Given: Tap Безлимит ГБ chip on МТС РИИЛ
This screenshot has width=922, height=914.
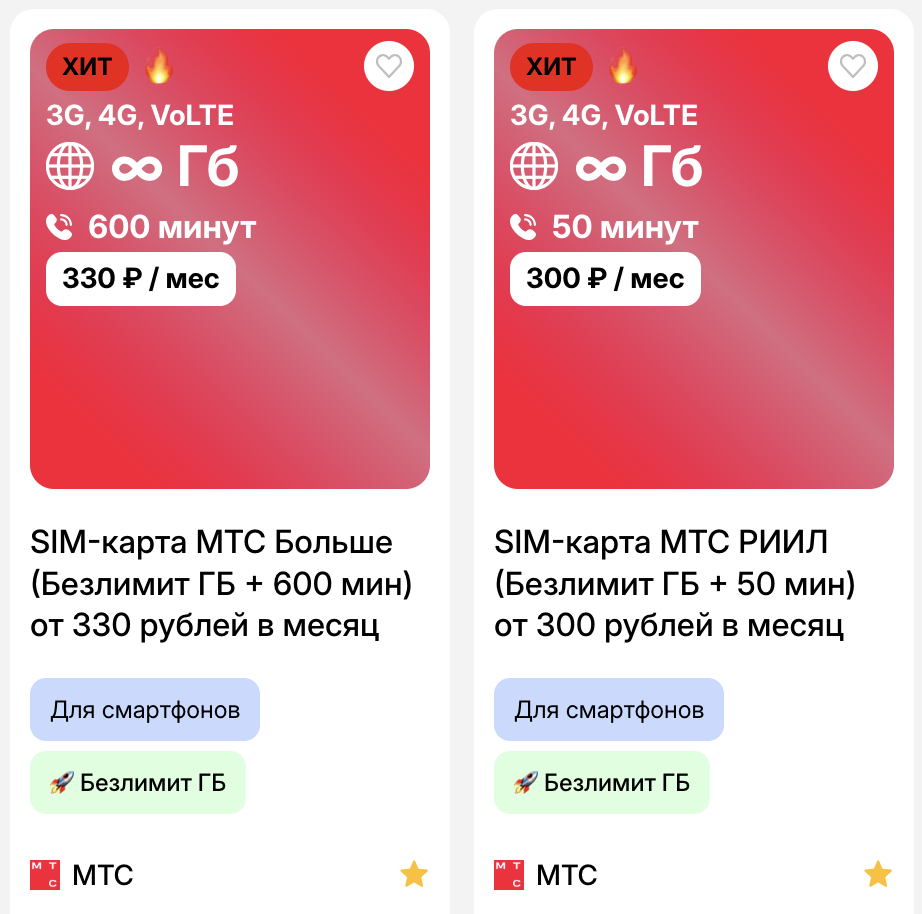Looking at the screenshot, I should click(x=602, y=782).
